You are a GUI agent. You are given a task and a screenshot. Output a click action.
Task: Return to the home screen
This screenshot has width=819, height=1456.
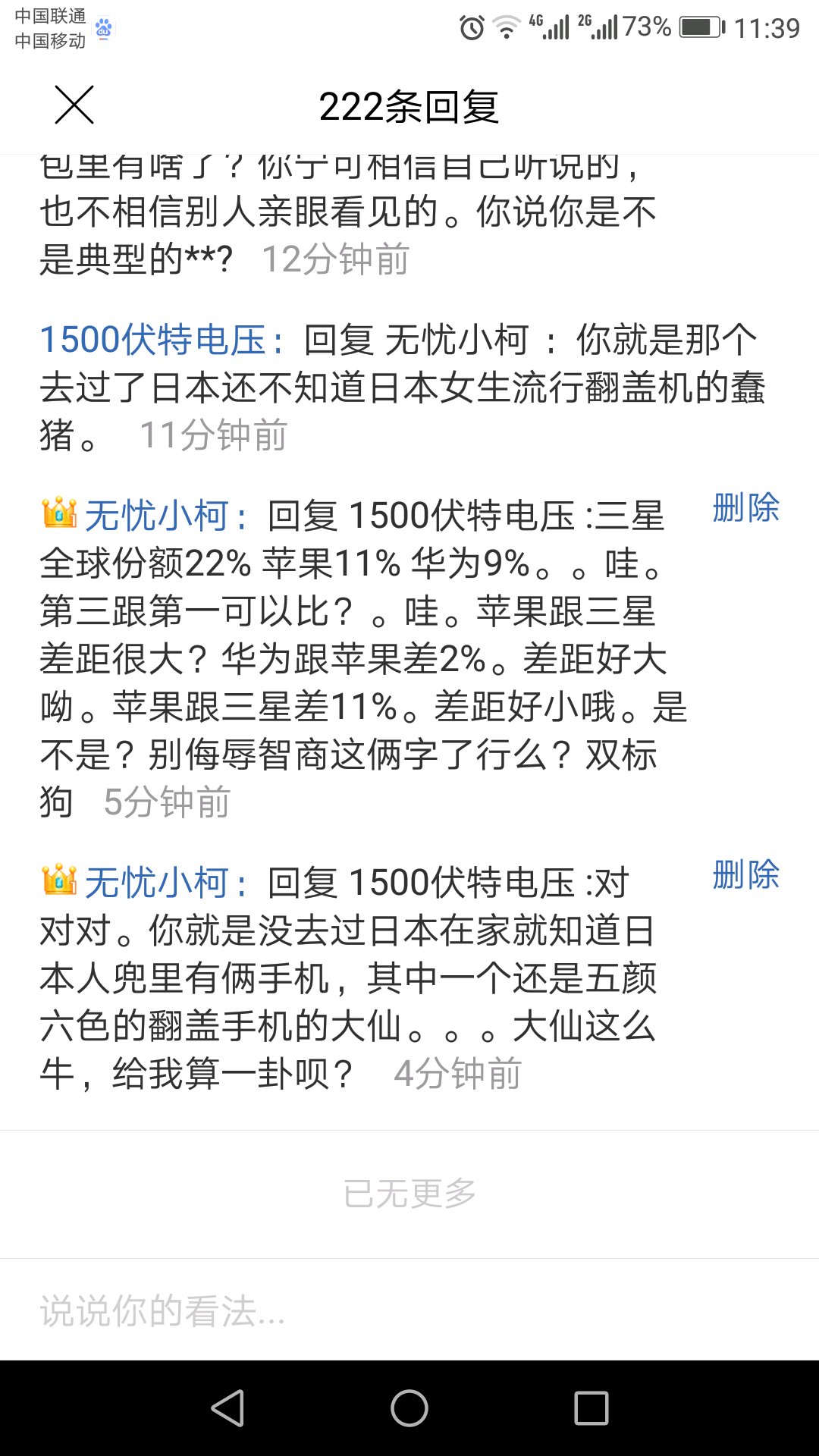[x=409, y=1408]
